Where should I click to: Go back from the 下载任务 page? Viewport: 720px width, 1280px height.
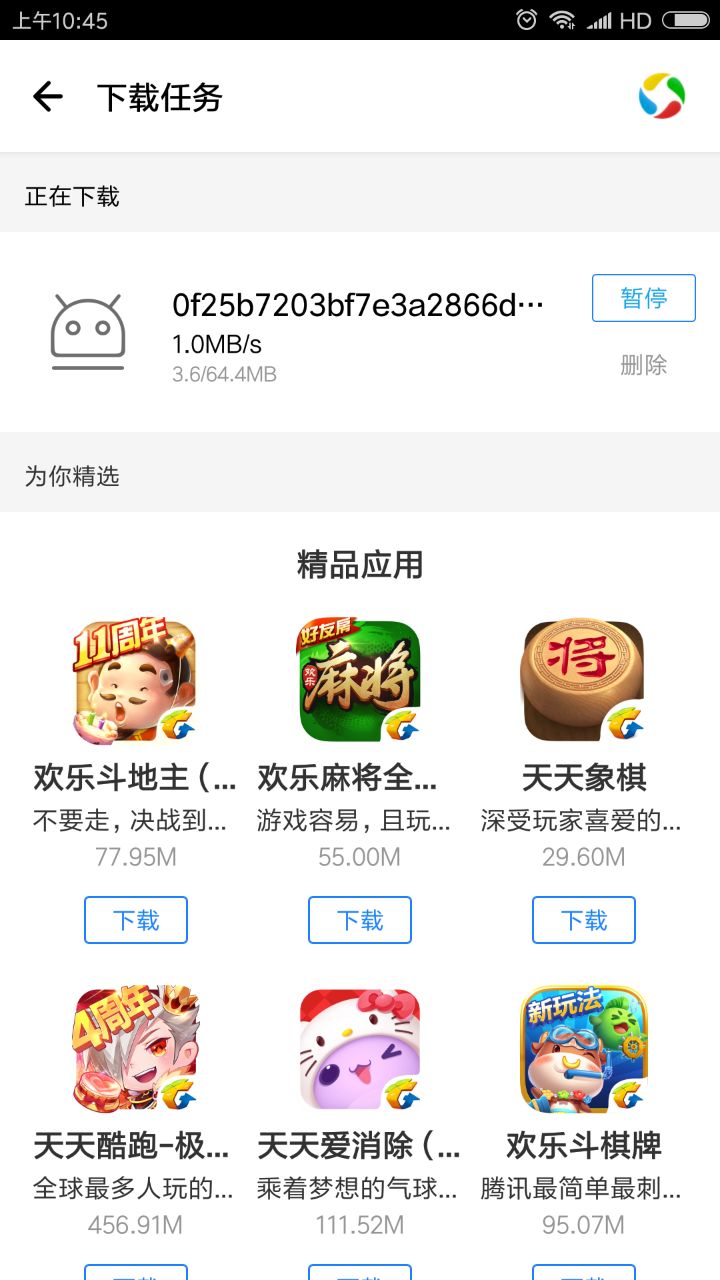click(x=47, y=97)
